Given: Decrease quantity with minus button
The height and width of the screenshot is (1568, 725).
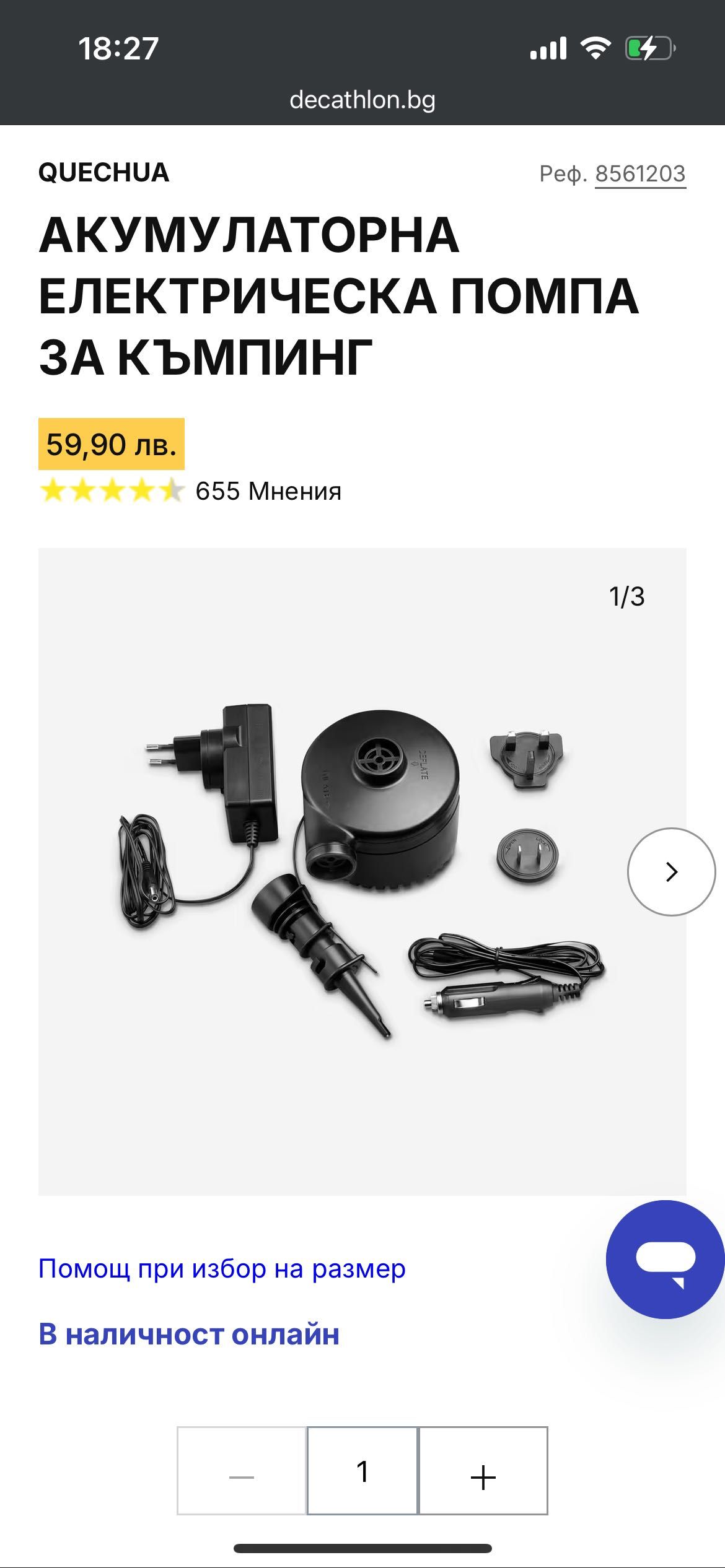Looking at the screenshot, I should tap(242, 1471).
